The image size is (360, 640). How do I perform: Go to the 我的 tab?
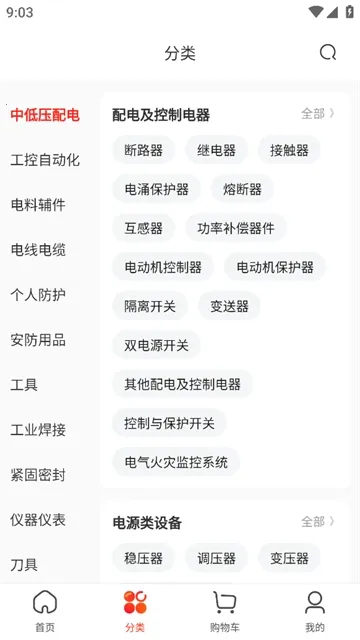[315, 611]
